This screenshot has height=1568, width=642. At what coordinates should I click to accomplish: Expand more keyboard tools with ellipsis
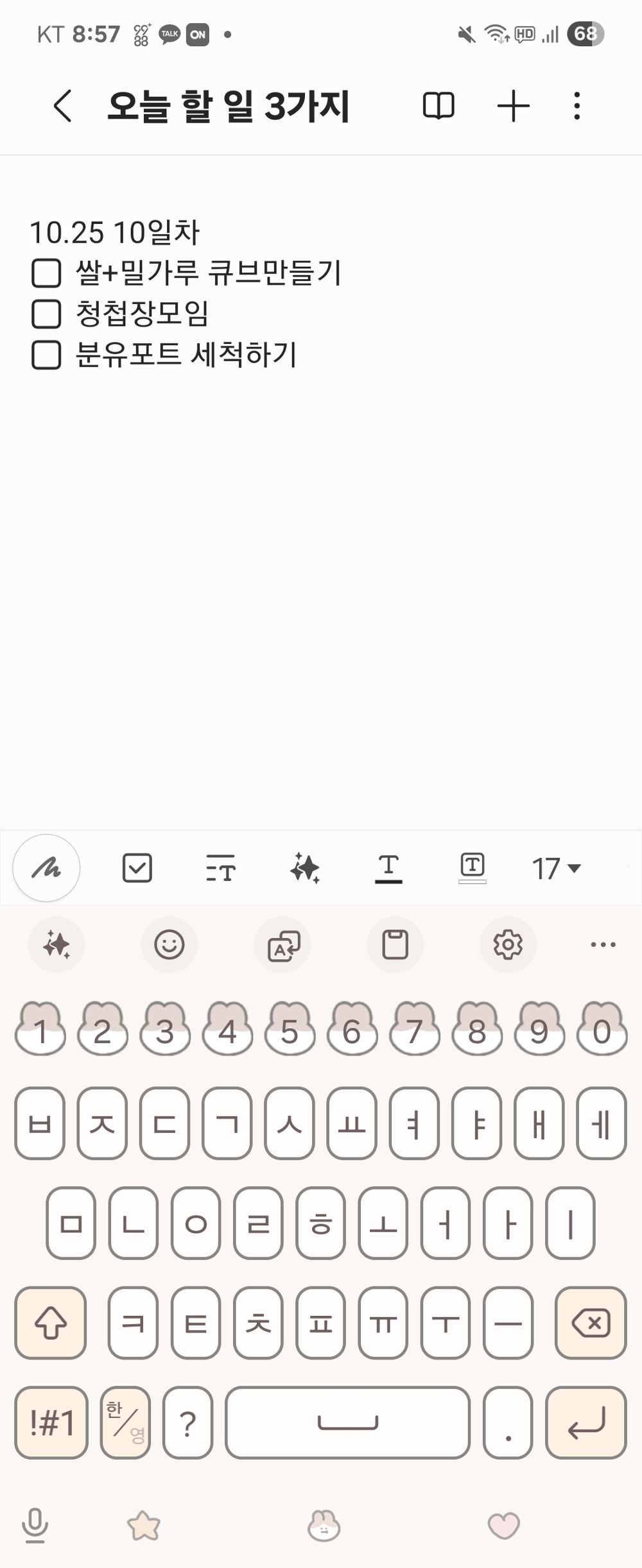pyautogui.click(x=602, y=944)
